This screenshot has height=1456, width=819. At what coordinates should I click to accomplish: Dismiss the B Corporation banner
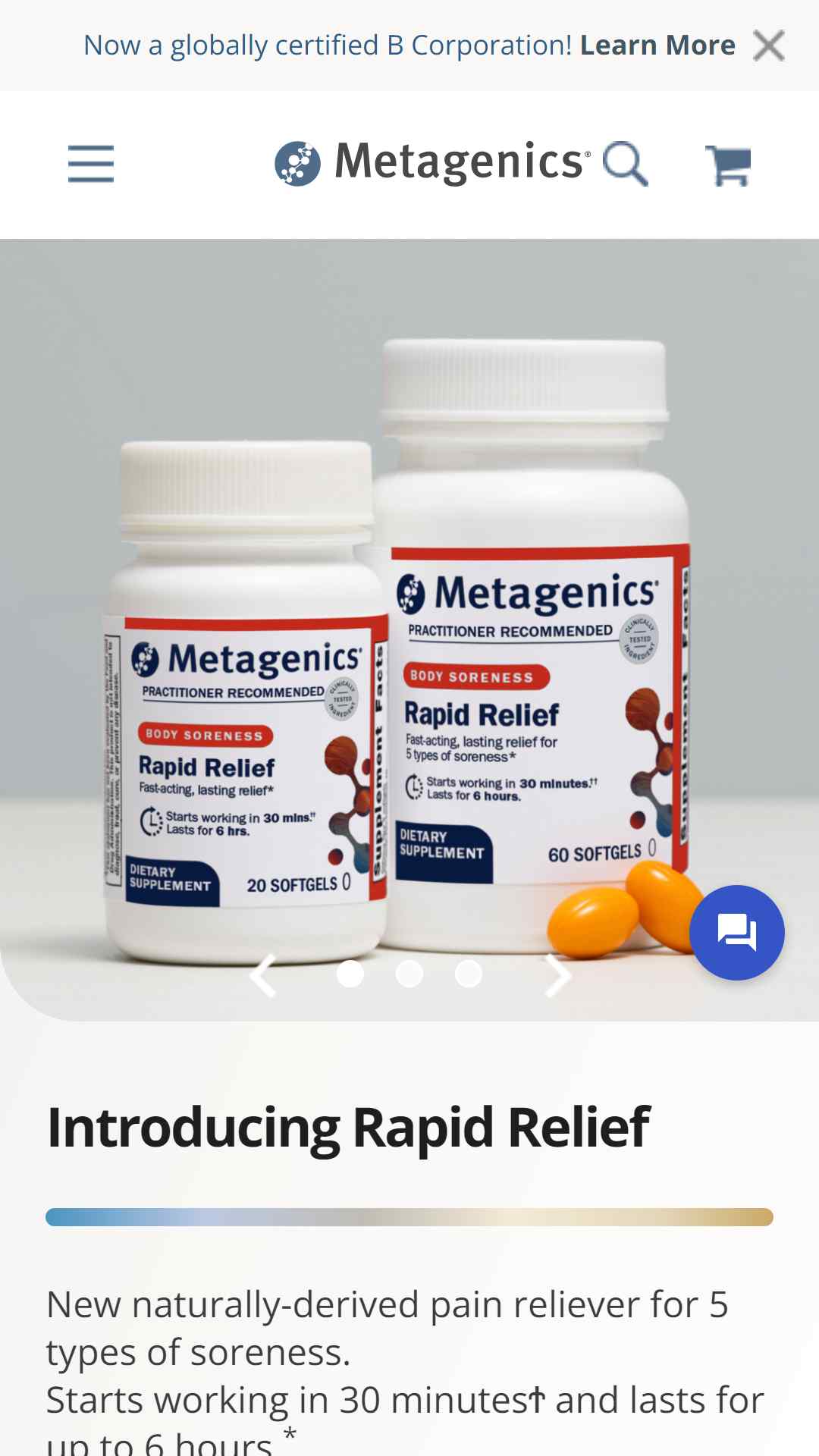click(x=769, y=45)
